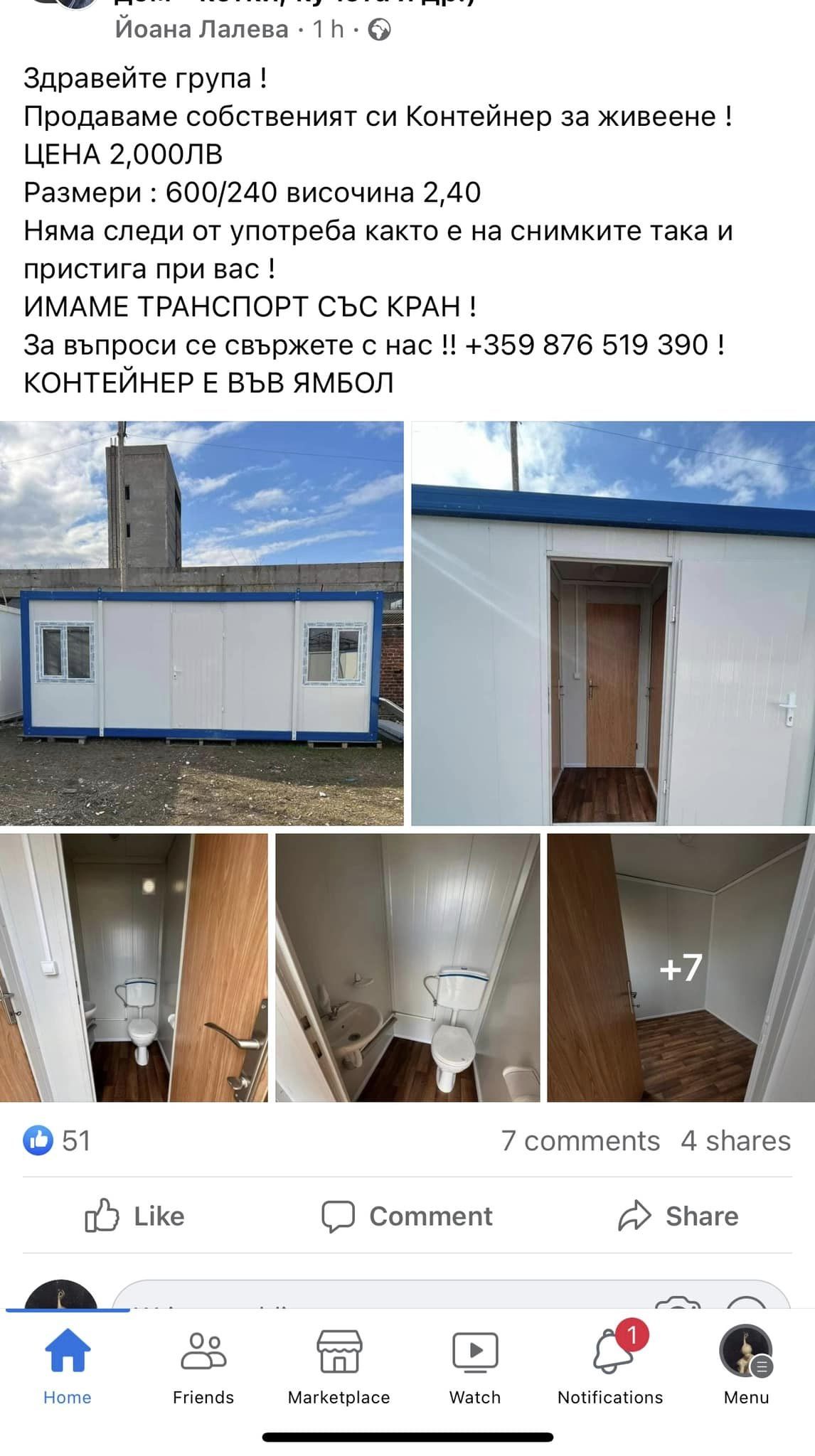The width and height of the screenshot is (815, 1456).
Task: Open the toilet photo with wooden door
Action: pos(134,968)
